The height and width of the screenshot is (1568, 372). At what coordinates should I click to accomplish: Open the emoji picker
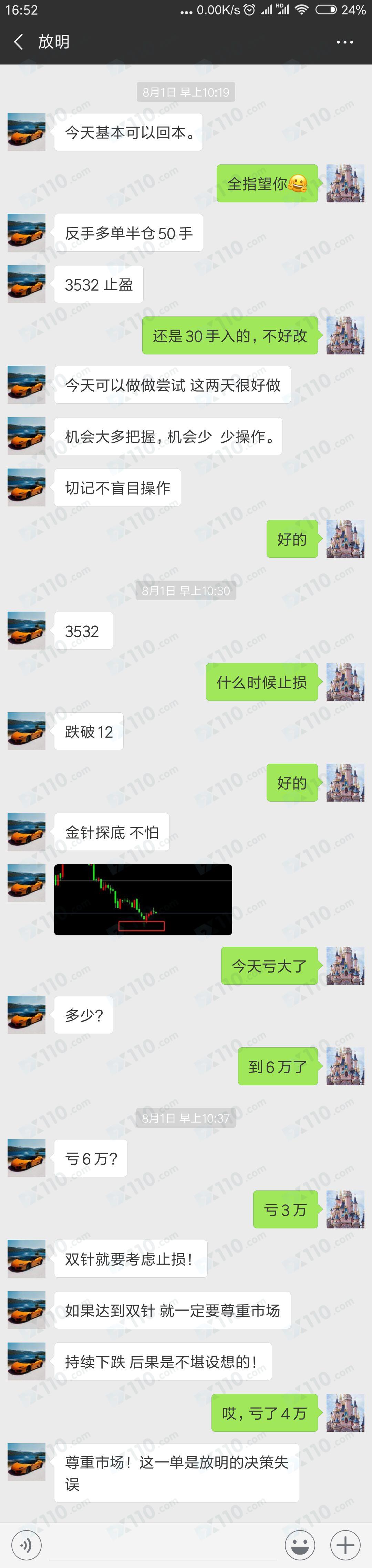coord(300,1545)
